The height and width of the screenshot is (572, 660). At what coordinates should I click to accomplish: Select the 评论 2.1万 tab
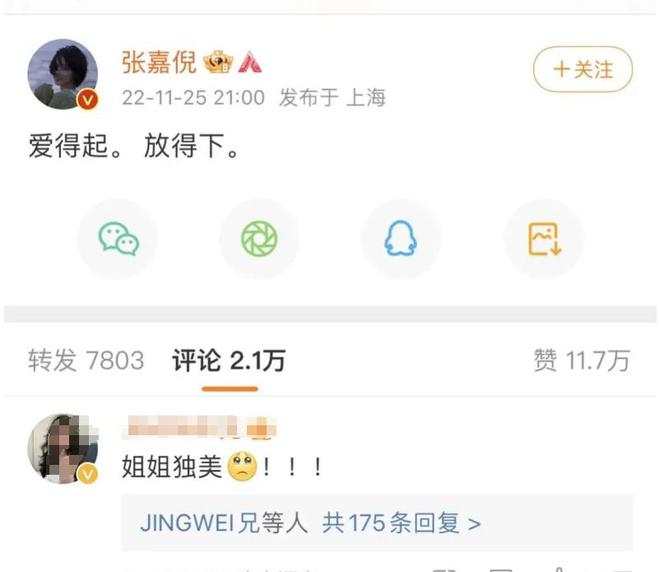tap(228, 361)
